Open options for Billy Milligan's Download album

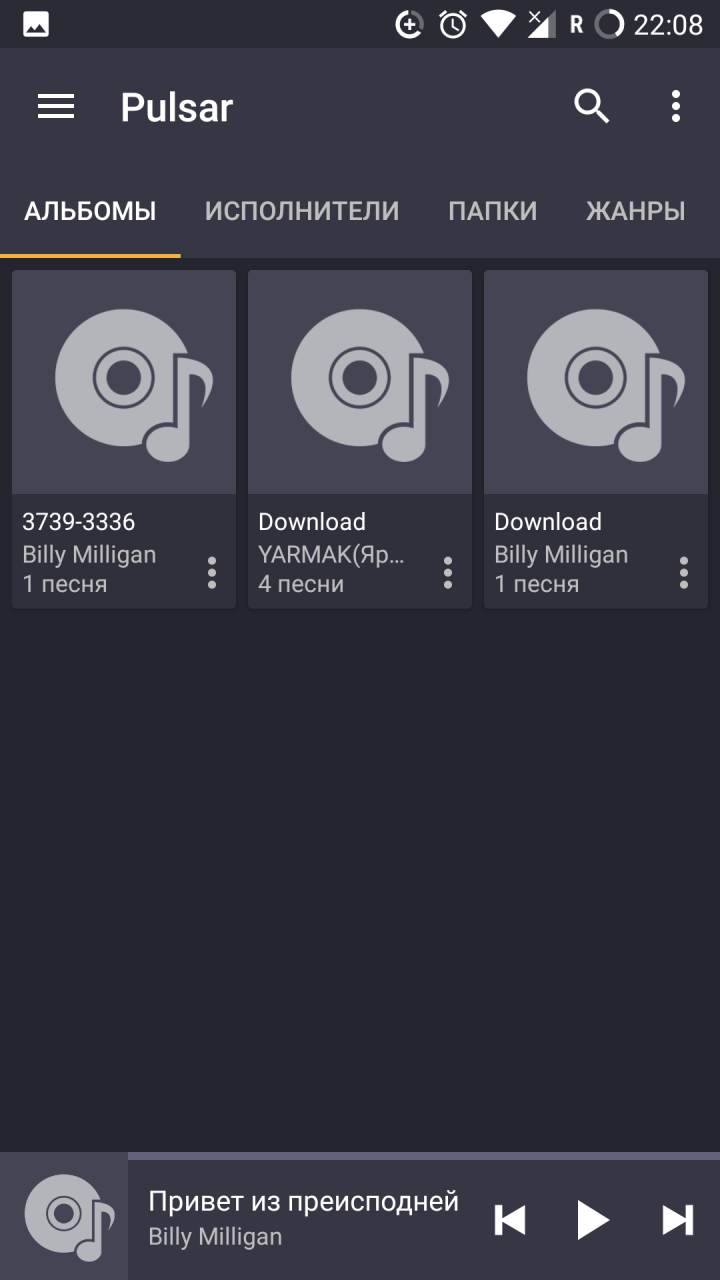[x=683, y=573]
